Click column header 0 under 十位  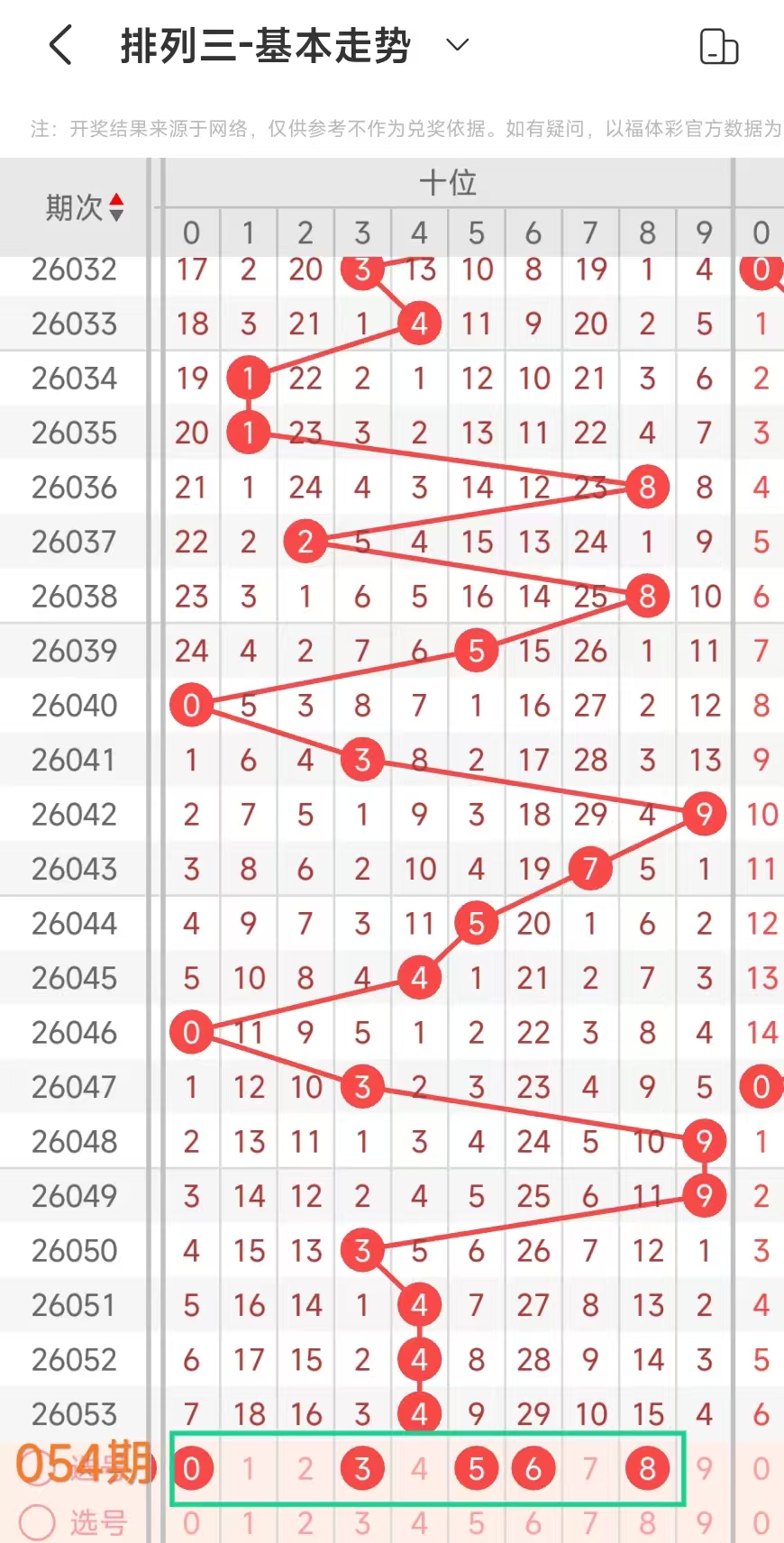click(191, 233)
